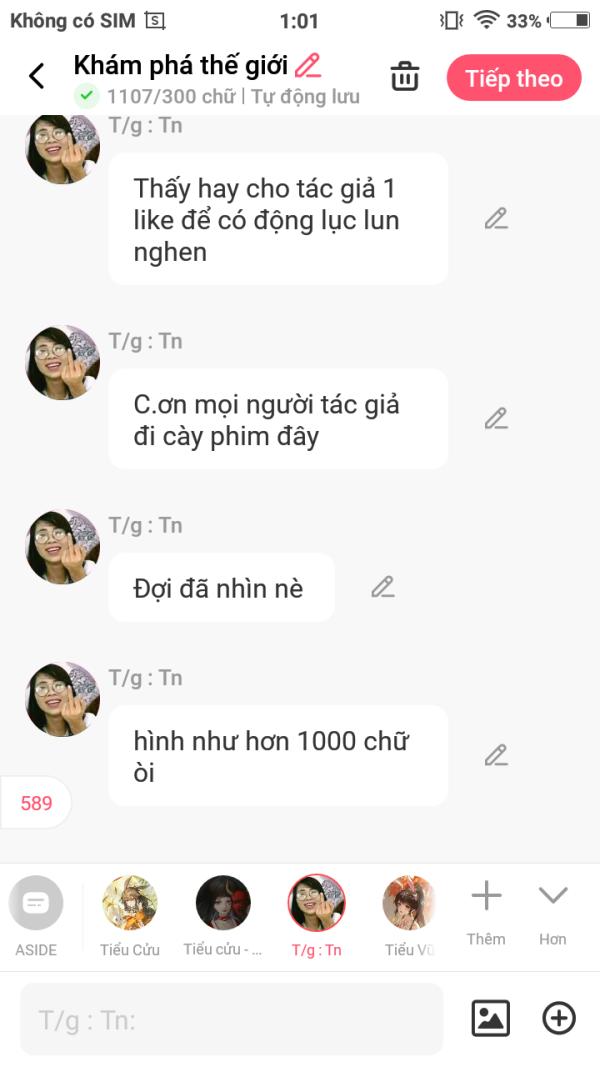The image size is (600, 1067).
Task: Focus the T/g : Tn message field
Action: coord(231,1019)
